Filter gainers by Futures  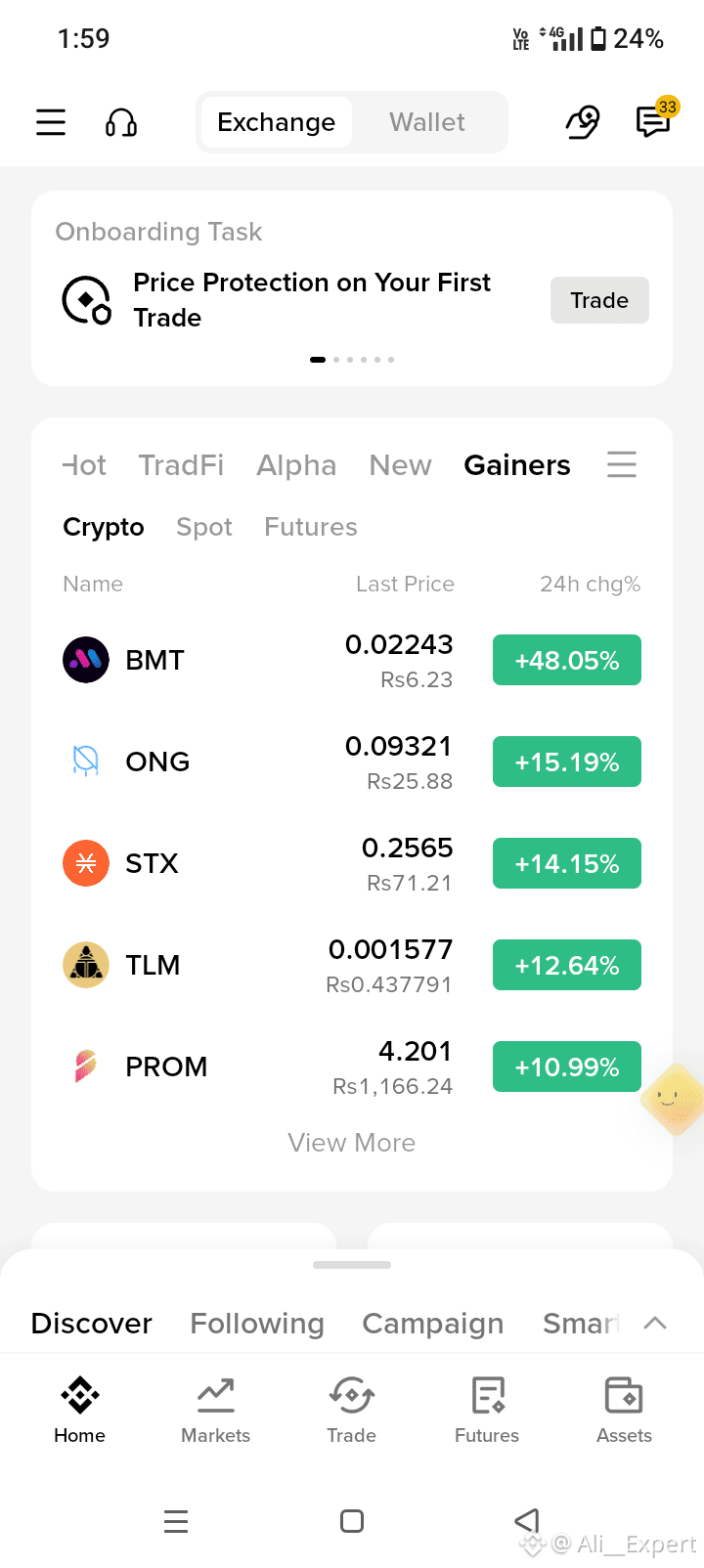(311, 527)
